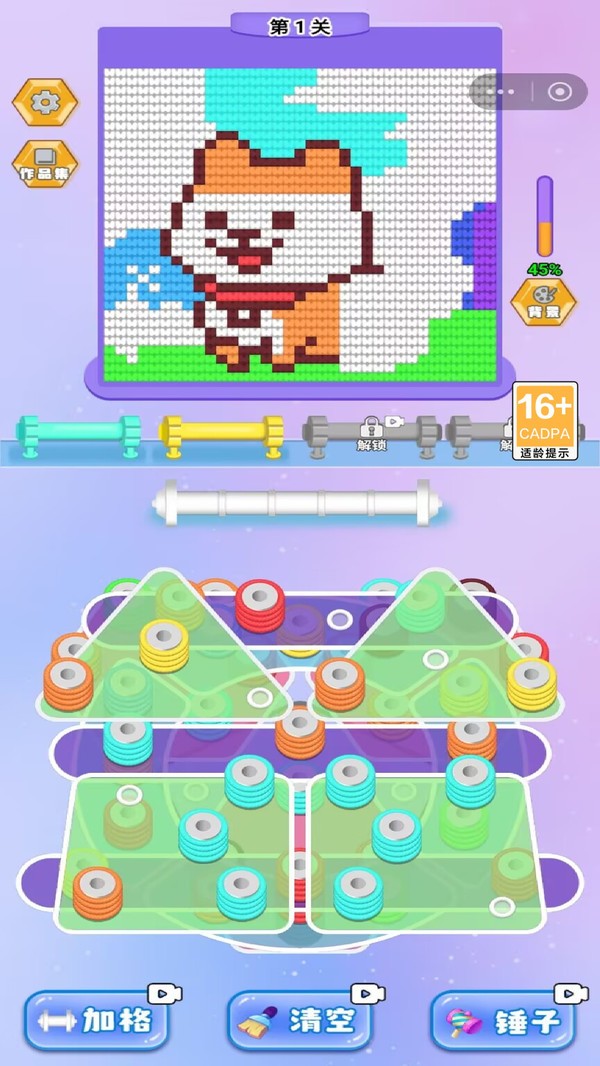Tap the 清空 clear button
This screenshot has width=600, height=1066.
(300, 1020)
